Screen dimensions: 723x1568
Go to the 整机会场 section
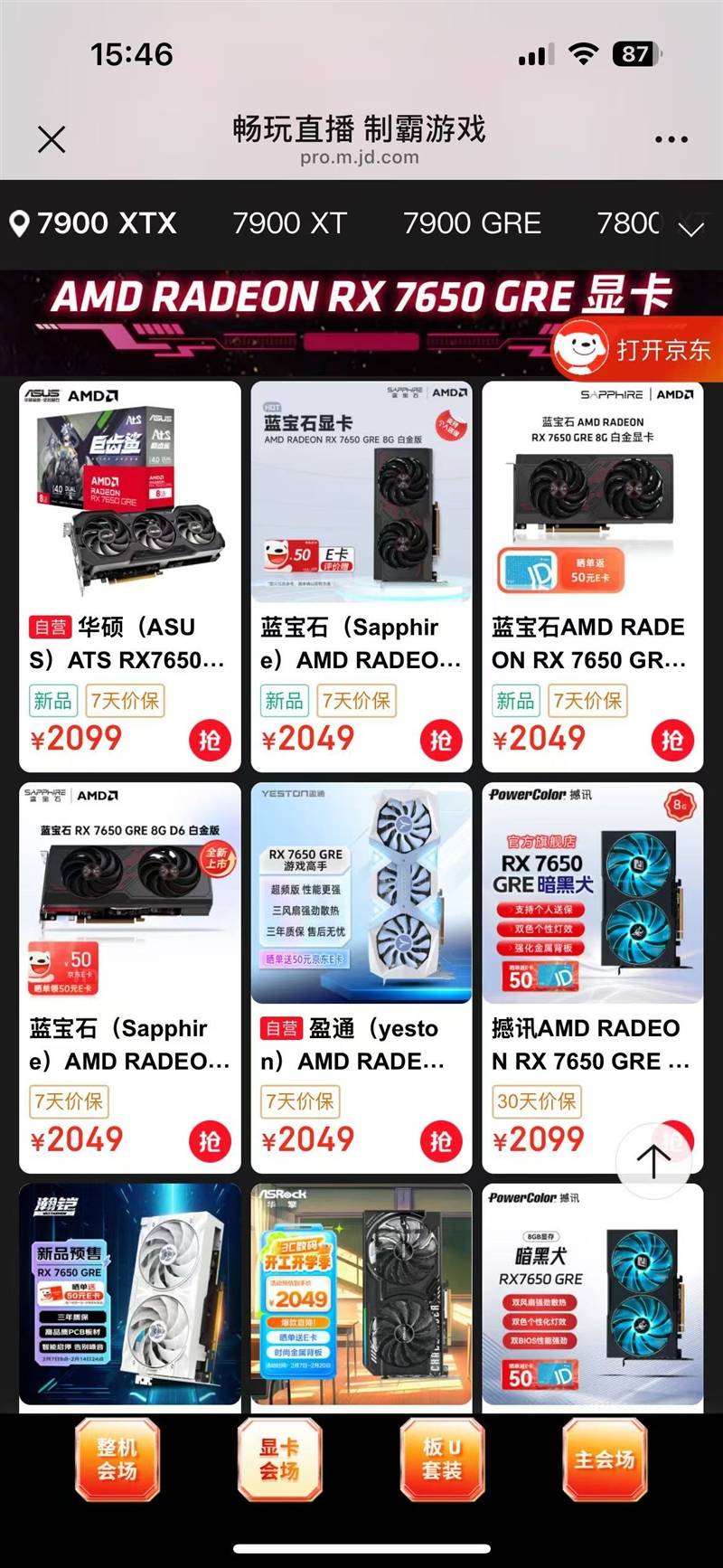coord(117,1459)
